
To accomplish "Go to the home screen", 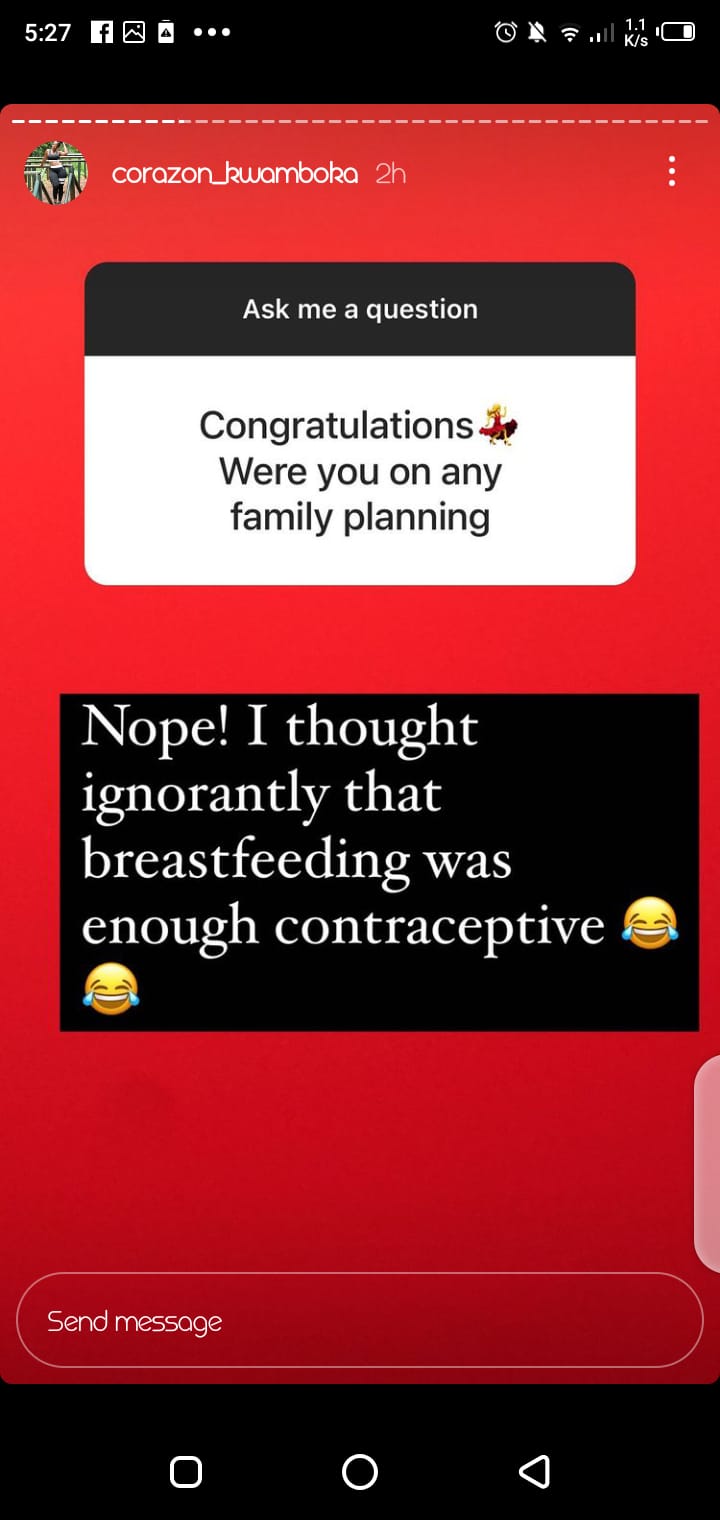I will pos(360,1471).
